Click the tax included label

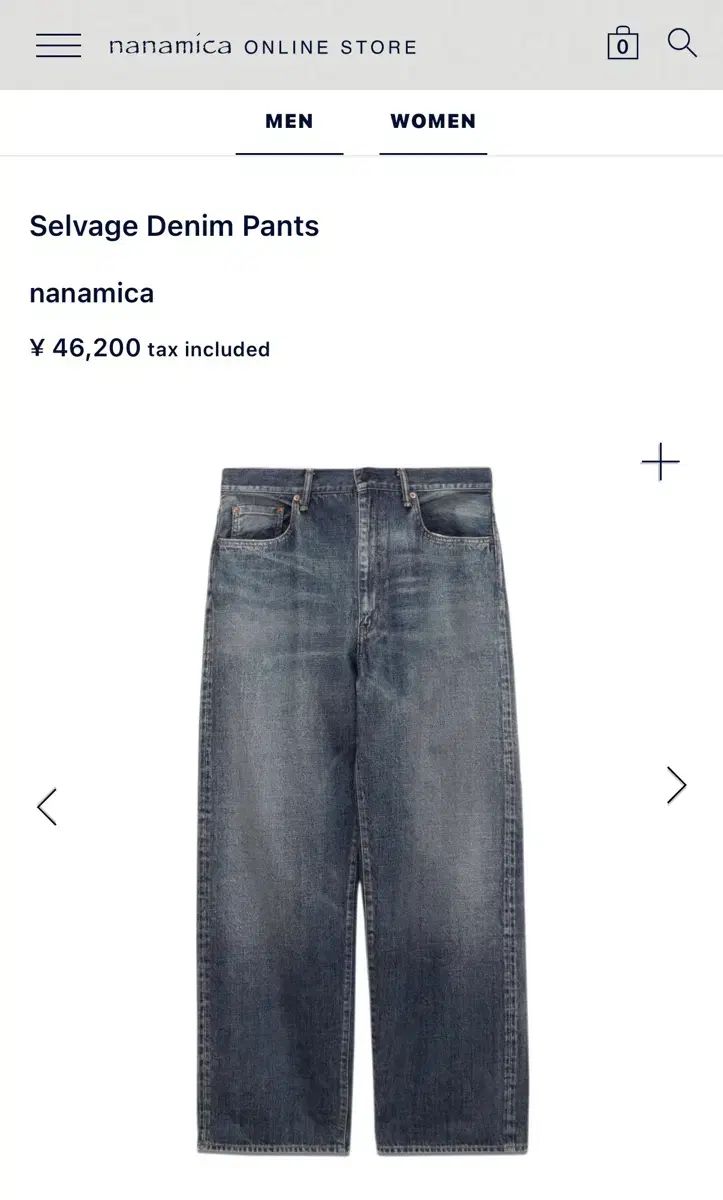(208, 350)
